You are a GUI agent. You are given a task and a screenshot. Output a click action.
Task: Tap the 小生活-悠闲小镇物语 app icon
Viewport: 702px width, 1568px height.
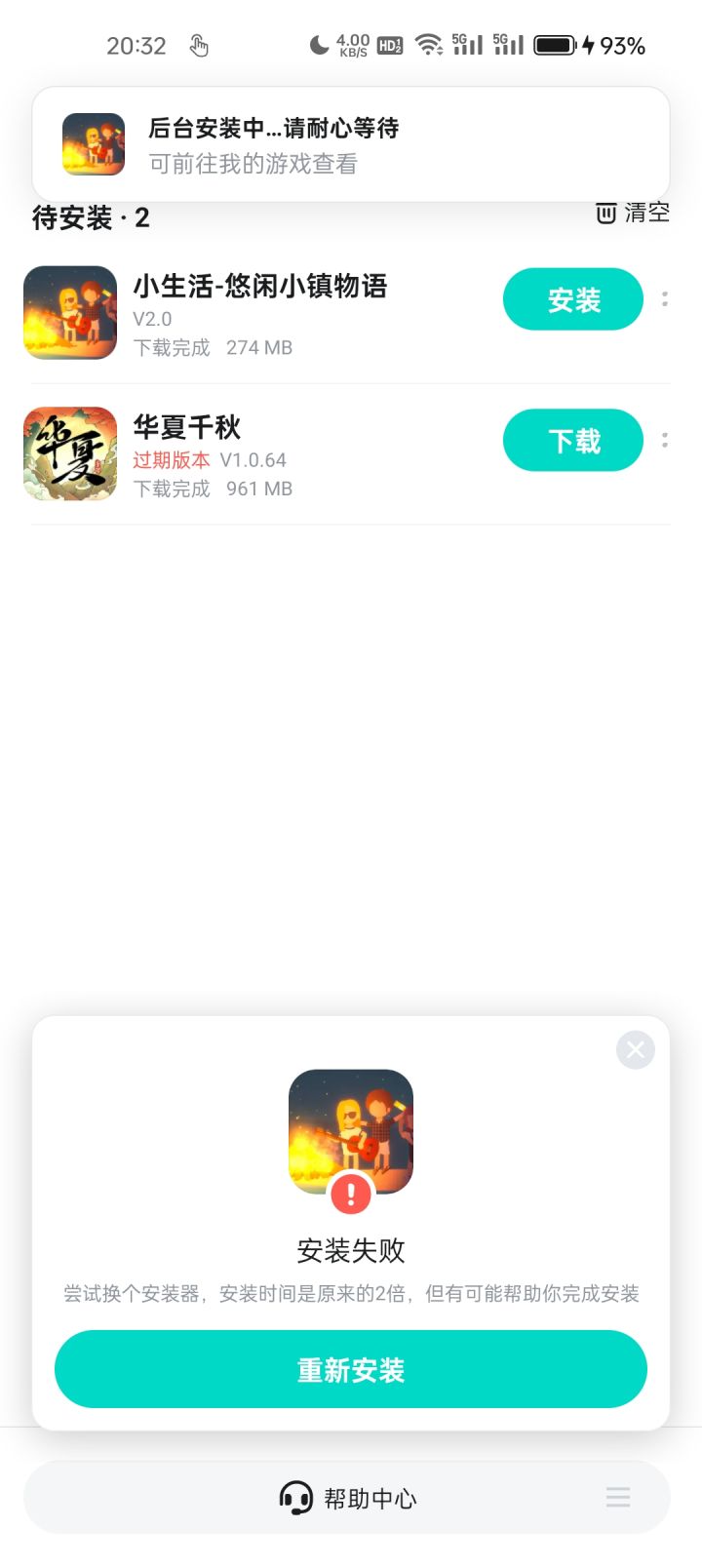tap(69, 312)
